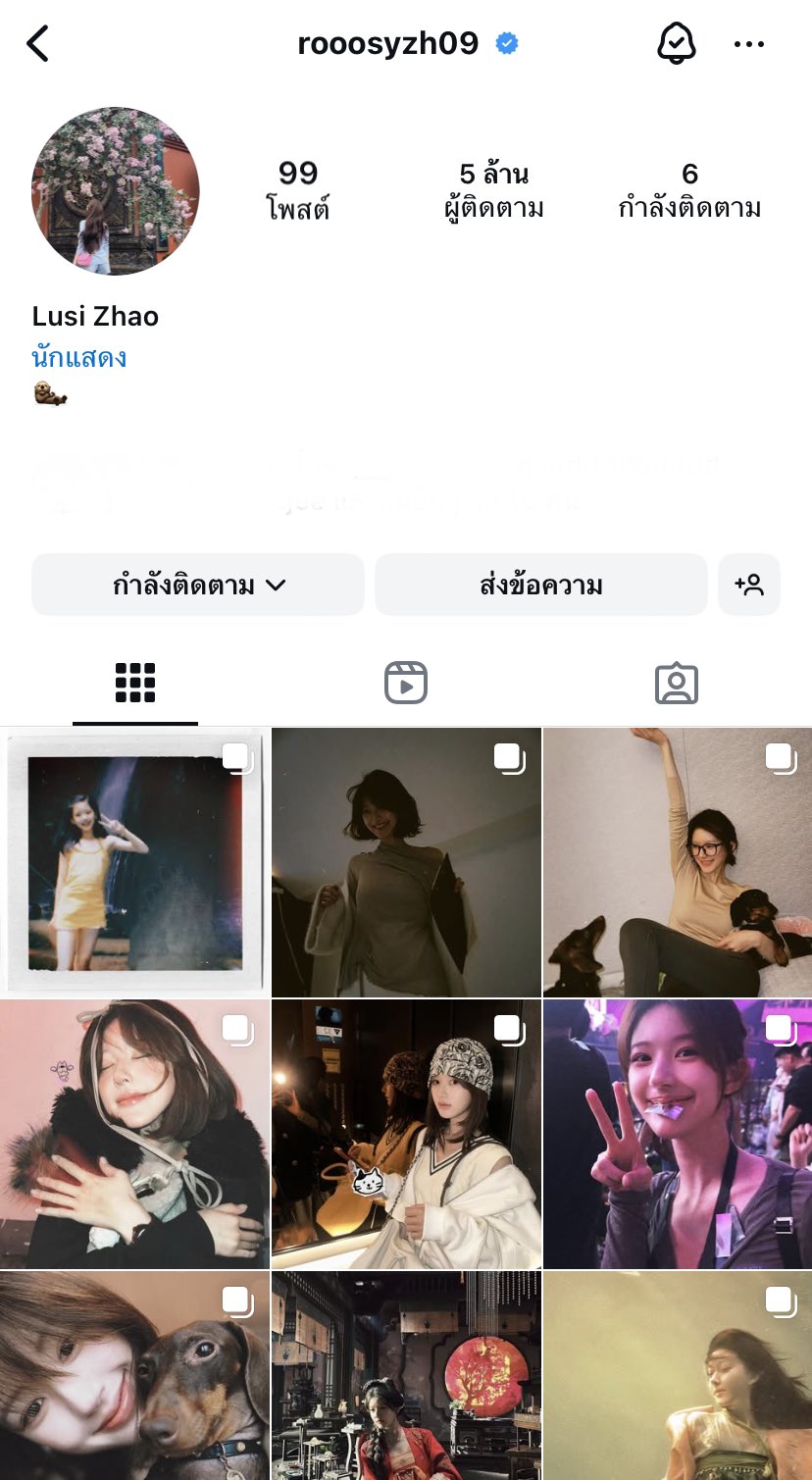Viewport: 812px width, 1480px height.
Task: Open the post with raised arm and dachshunds
Action: (x=678, y=863)
